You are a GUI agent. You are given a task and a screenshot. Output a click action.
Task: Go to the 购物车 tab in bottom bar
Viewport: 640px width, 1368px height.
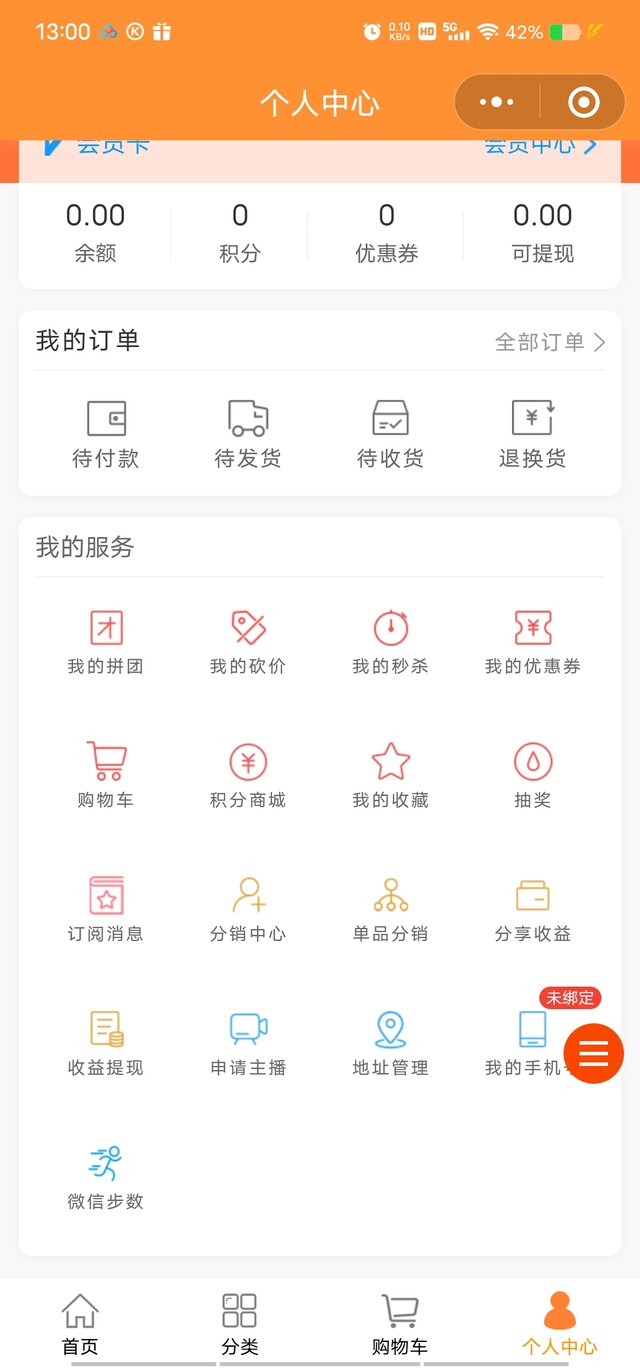coord(399,1324)
